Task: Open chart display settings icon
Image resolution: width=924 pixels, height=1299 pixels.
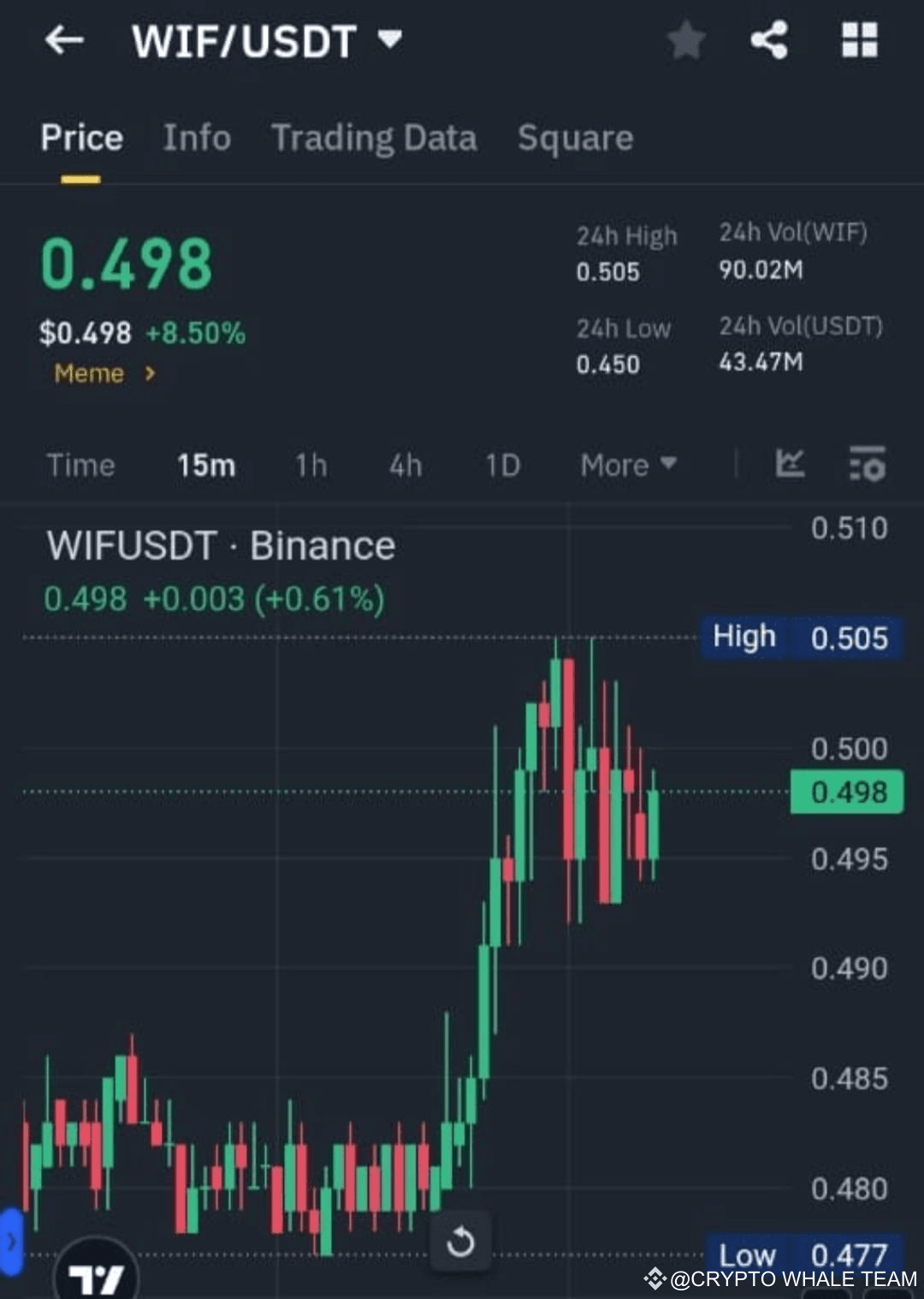Action: 866,465
